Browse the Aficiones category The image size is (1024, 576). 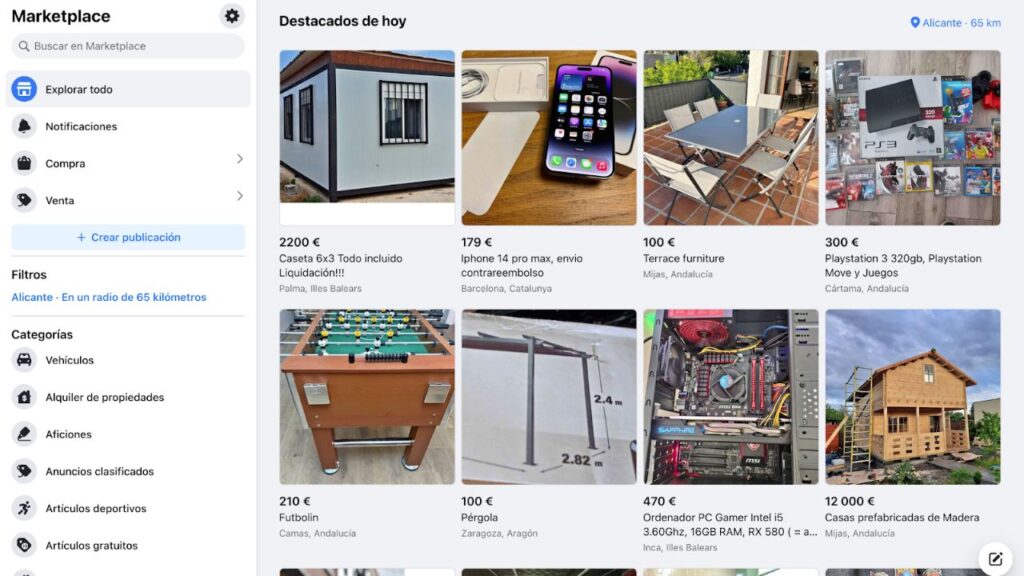[x=68, y=434]
